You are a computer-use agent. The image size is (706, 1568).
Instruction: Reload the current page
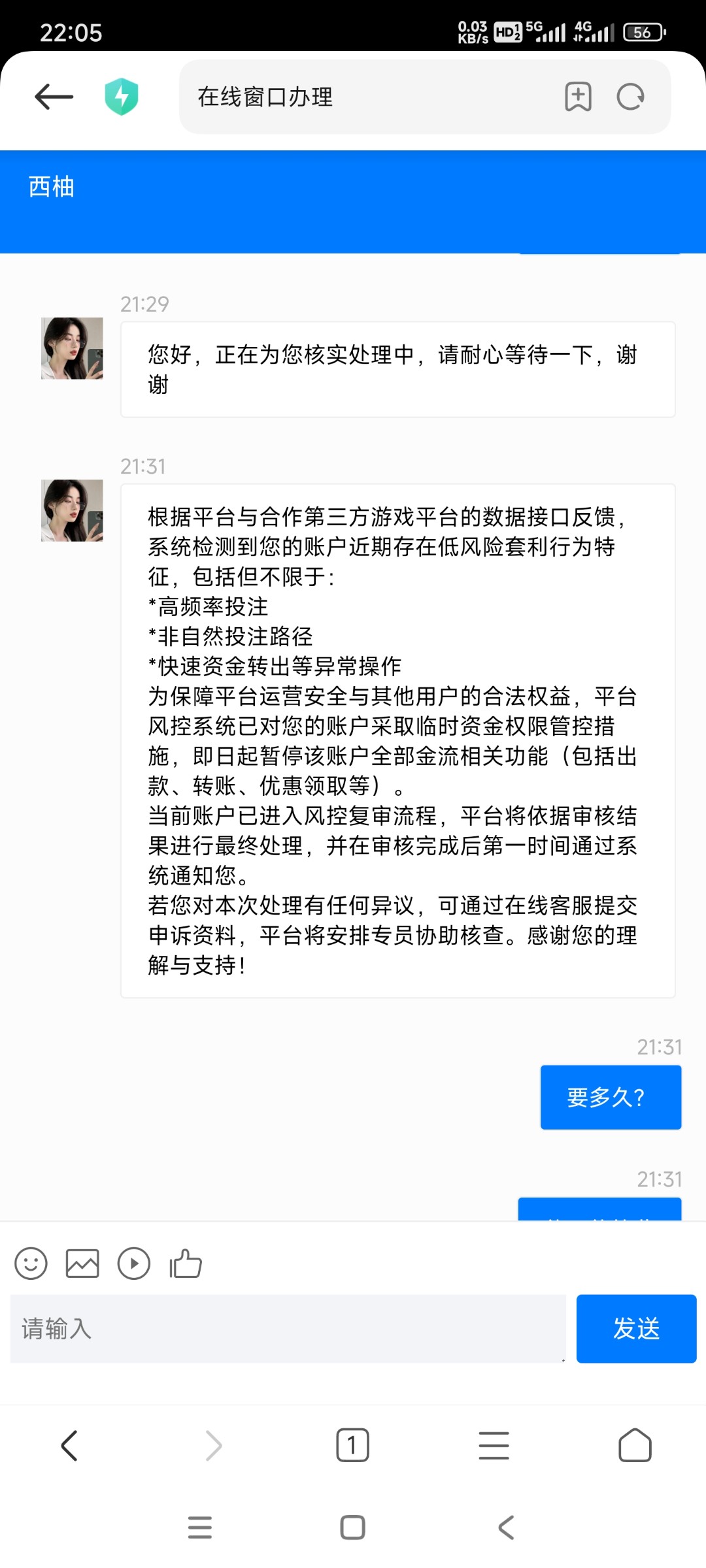pyautogui.click(x=630, y=97)
